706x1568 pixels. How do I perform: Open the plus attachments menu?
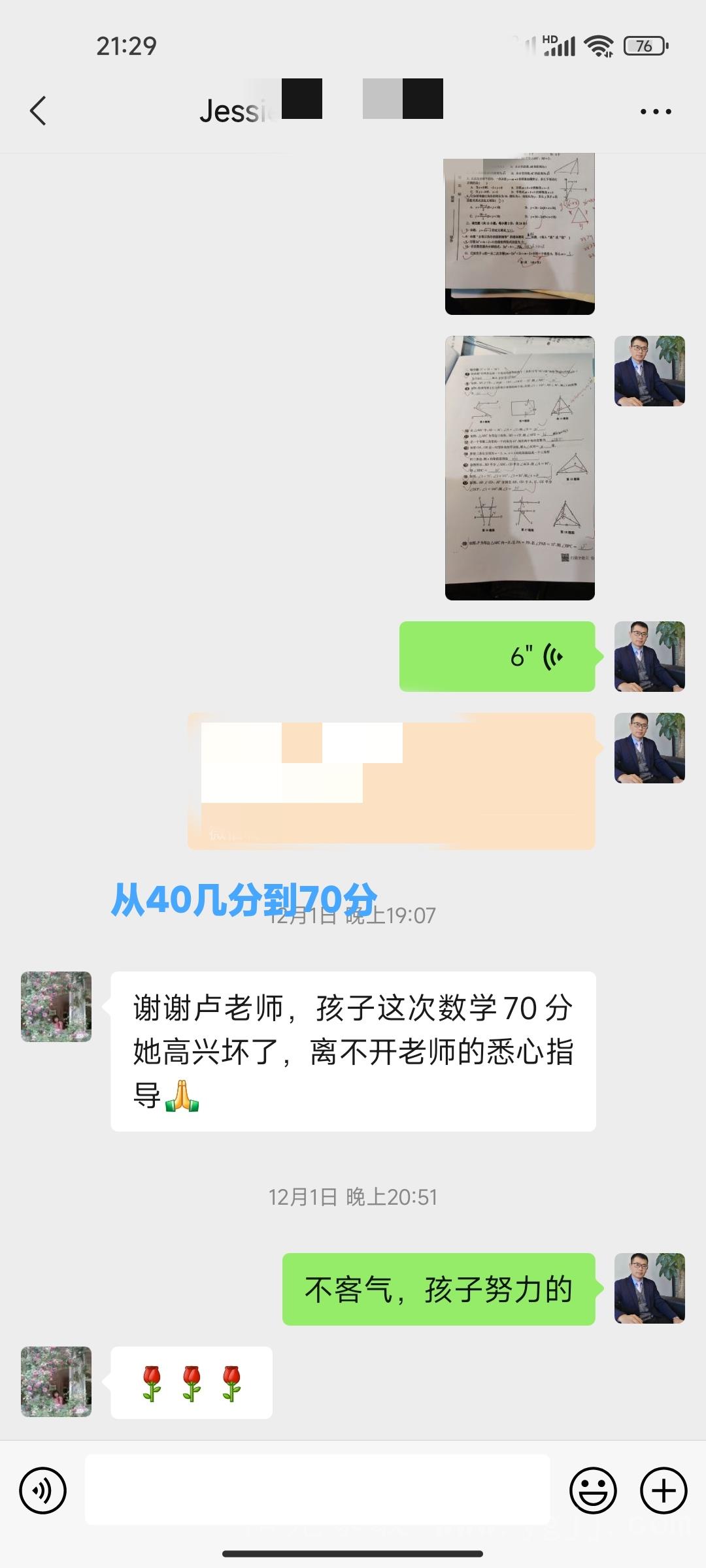click(x=664, y=1491)
